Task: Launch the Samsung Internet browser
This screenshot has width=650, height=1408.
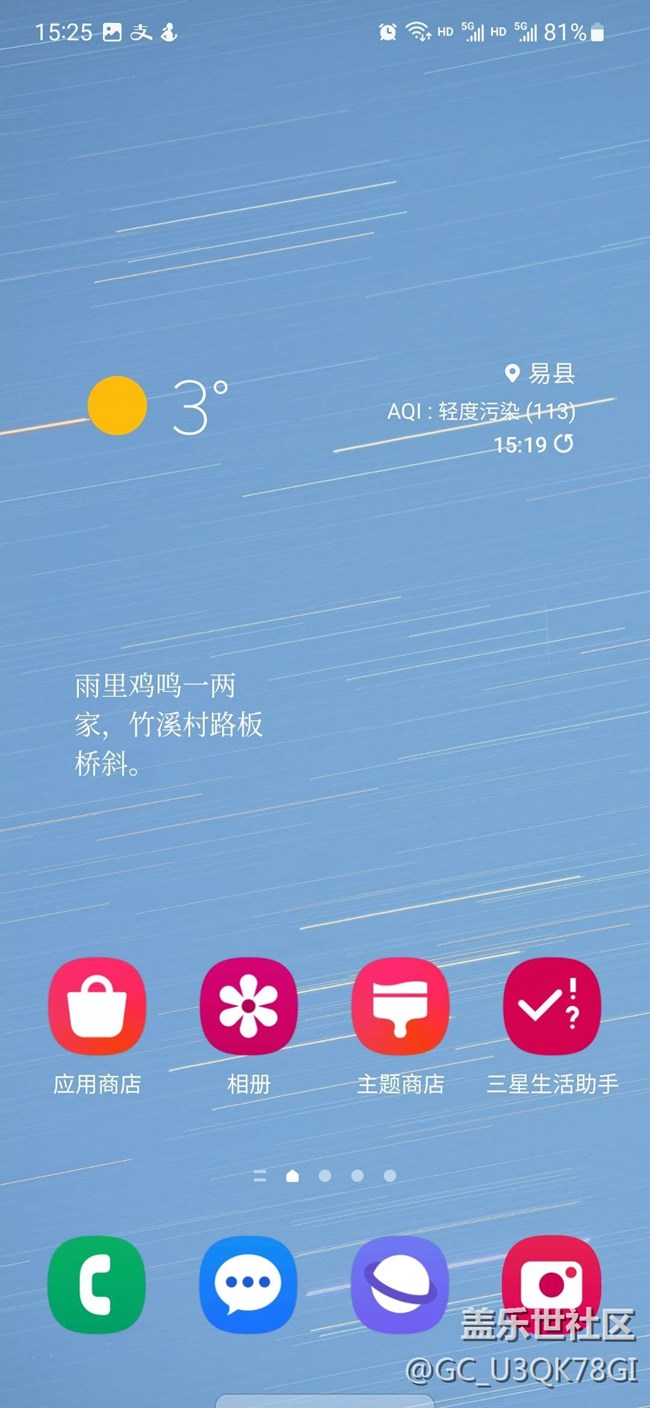Action: (400, 1284)
